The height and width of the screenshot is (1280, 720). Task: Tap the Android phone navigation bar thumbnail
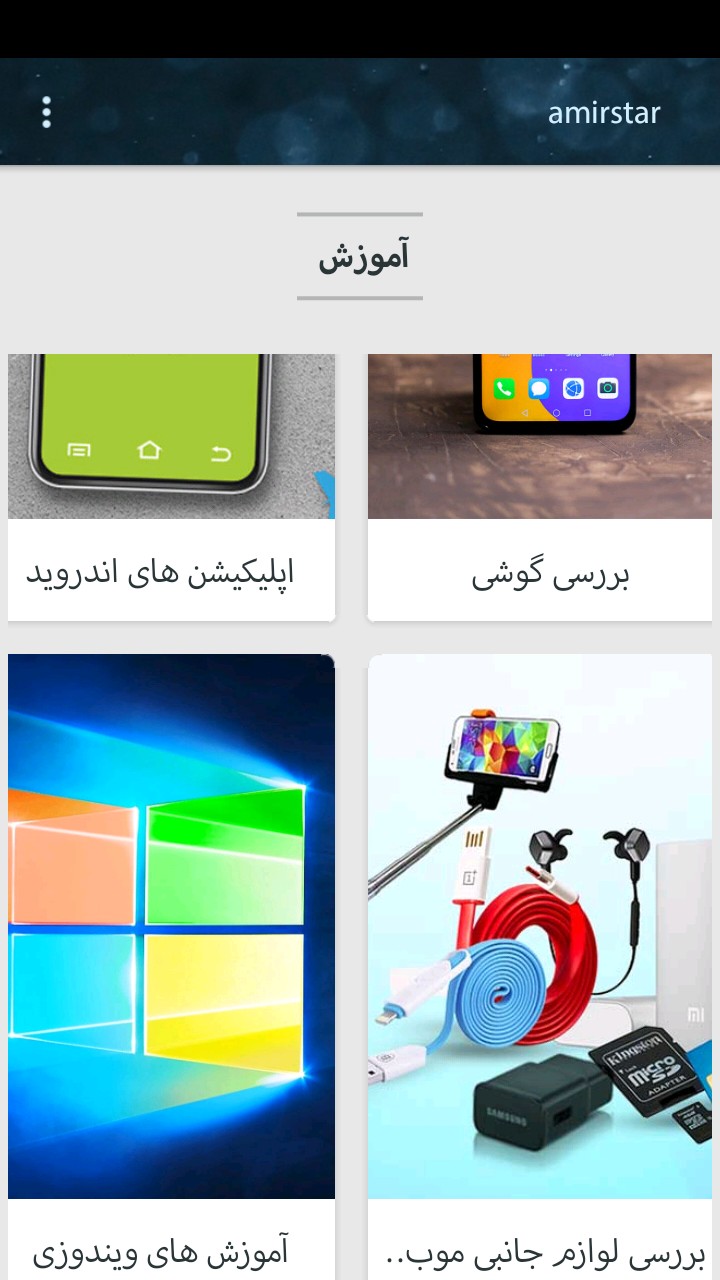click(x=171, y=436)
